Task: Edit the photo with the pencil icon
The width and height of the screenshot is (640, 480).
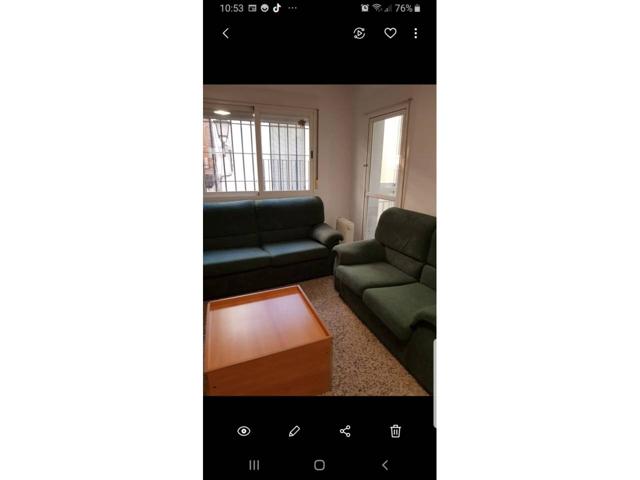Action: click(294, 431)
